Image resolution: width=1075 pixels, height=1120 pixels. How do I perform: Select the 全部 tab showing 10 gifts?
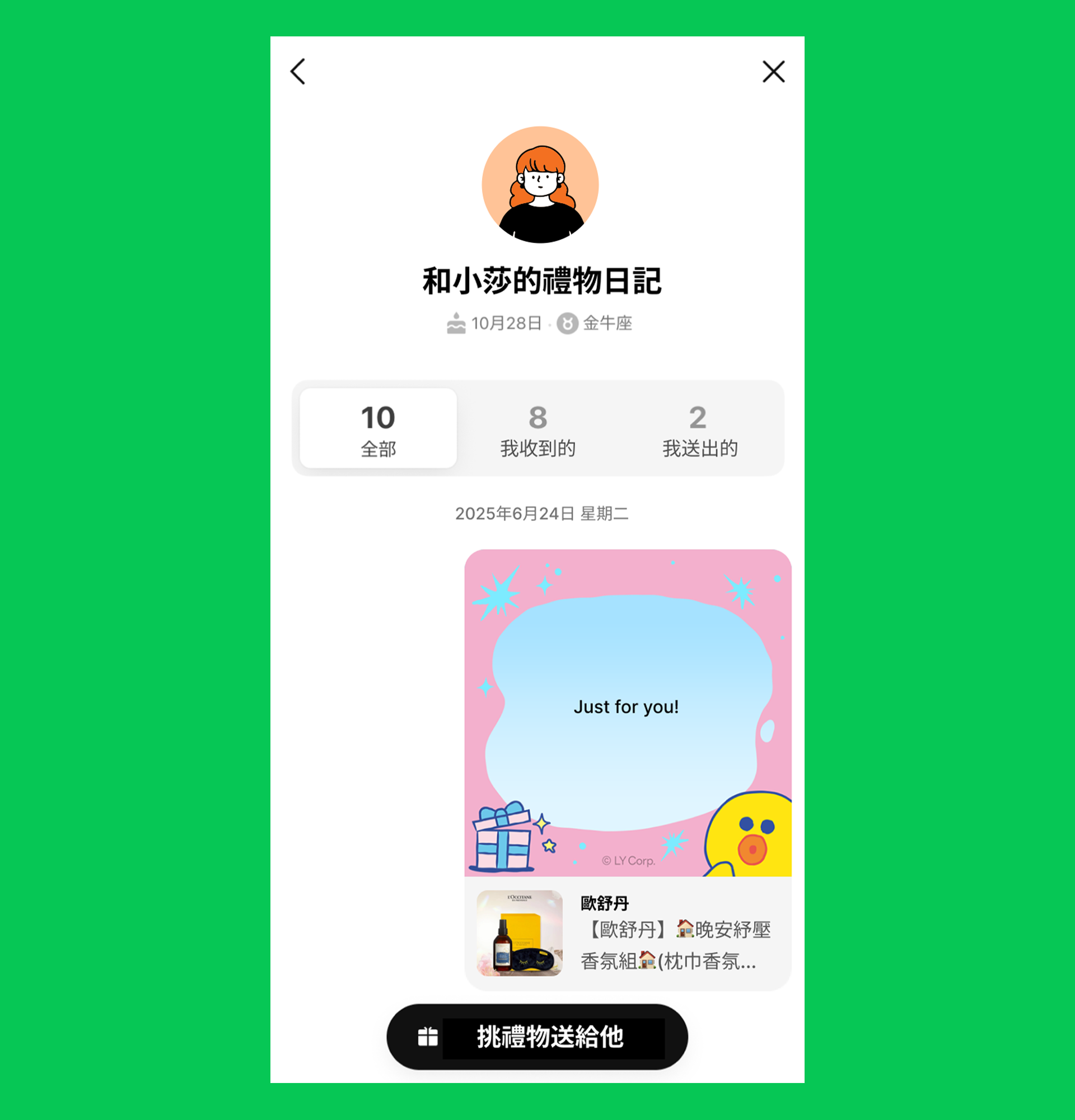378,428
